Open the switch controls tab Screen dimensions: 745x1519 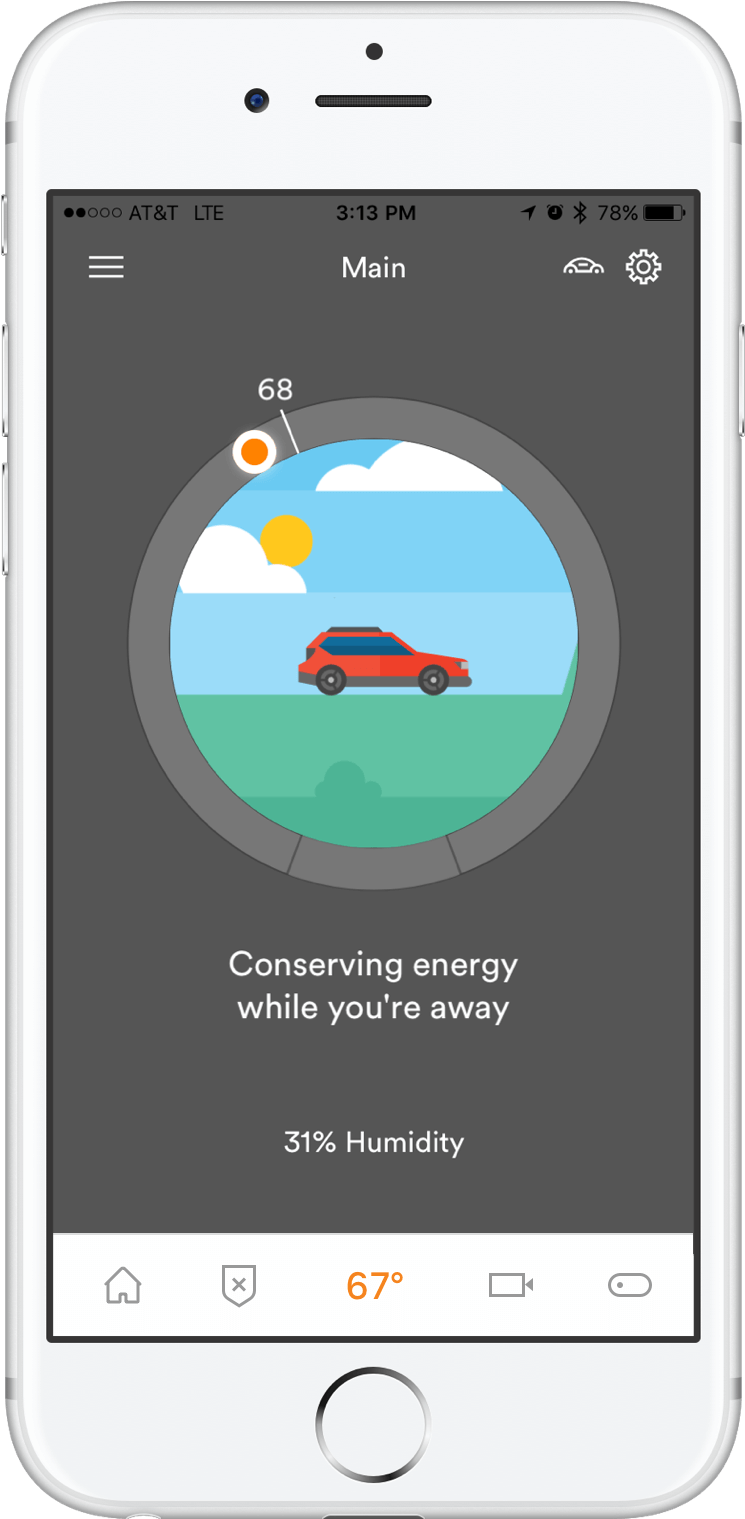point(629,1285)
